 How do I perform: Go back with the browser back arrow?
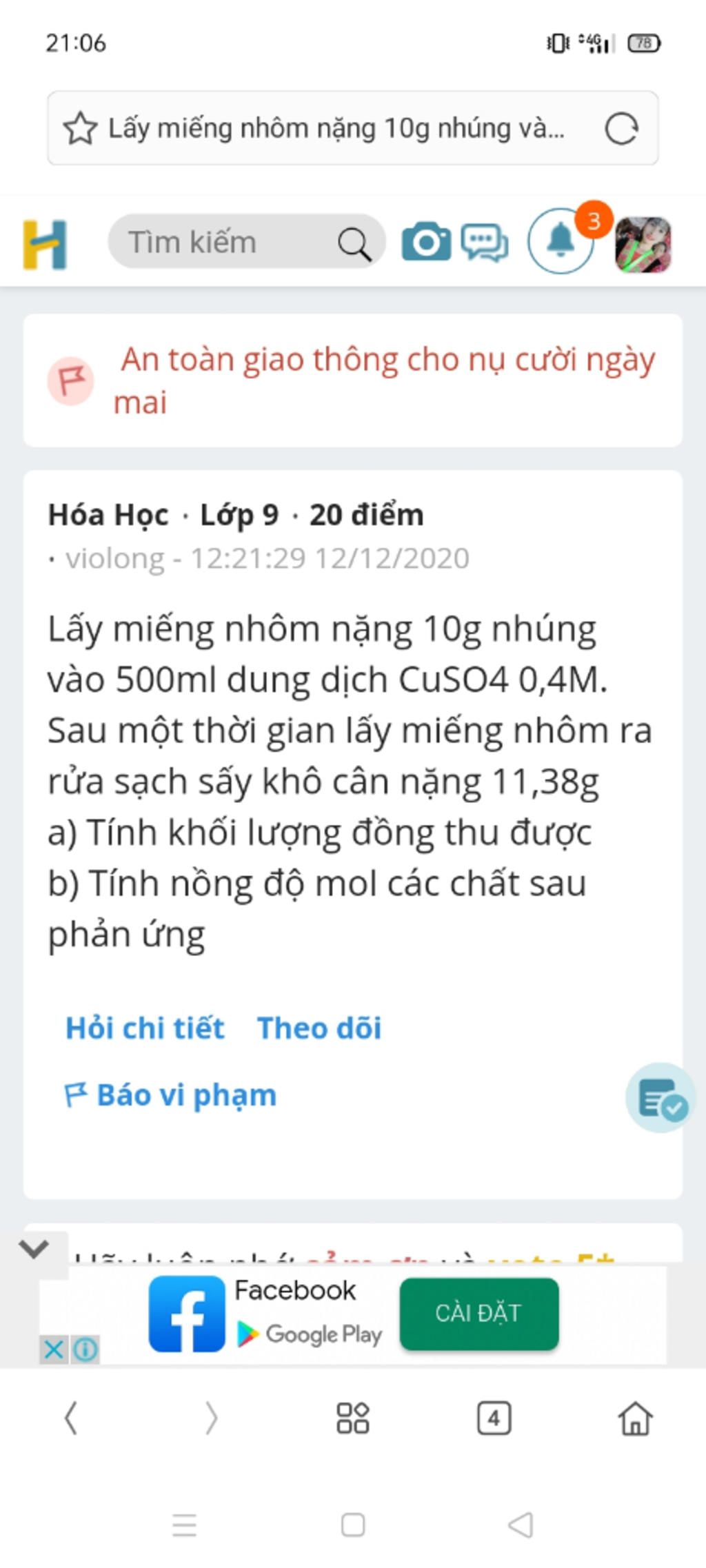pyautogui.click(x=70, y=1419)
